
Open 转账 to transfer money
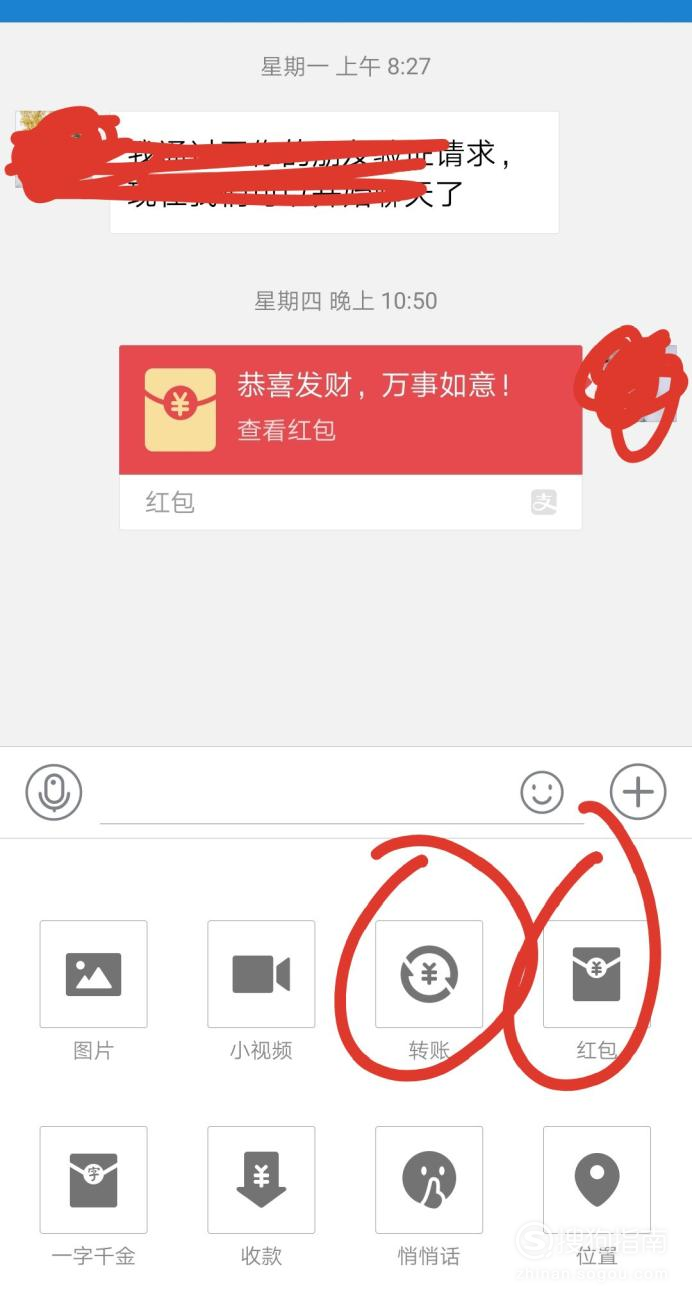click(429, 974)
